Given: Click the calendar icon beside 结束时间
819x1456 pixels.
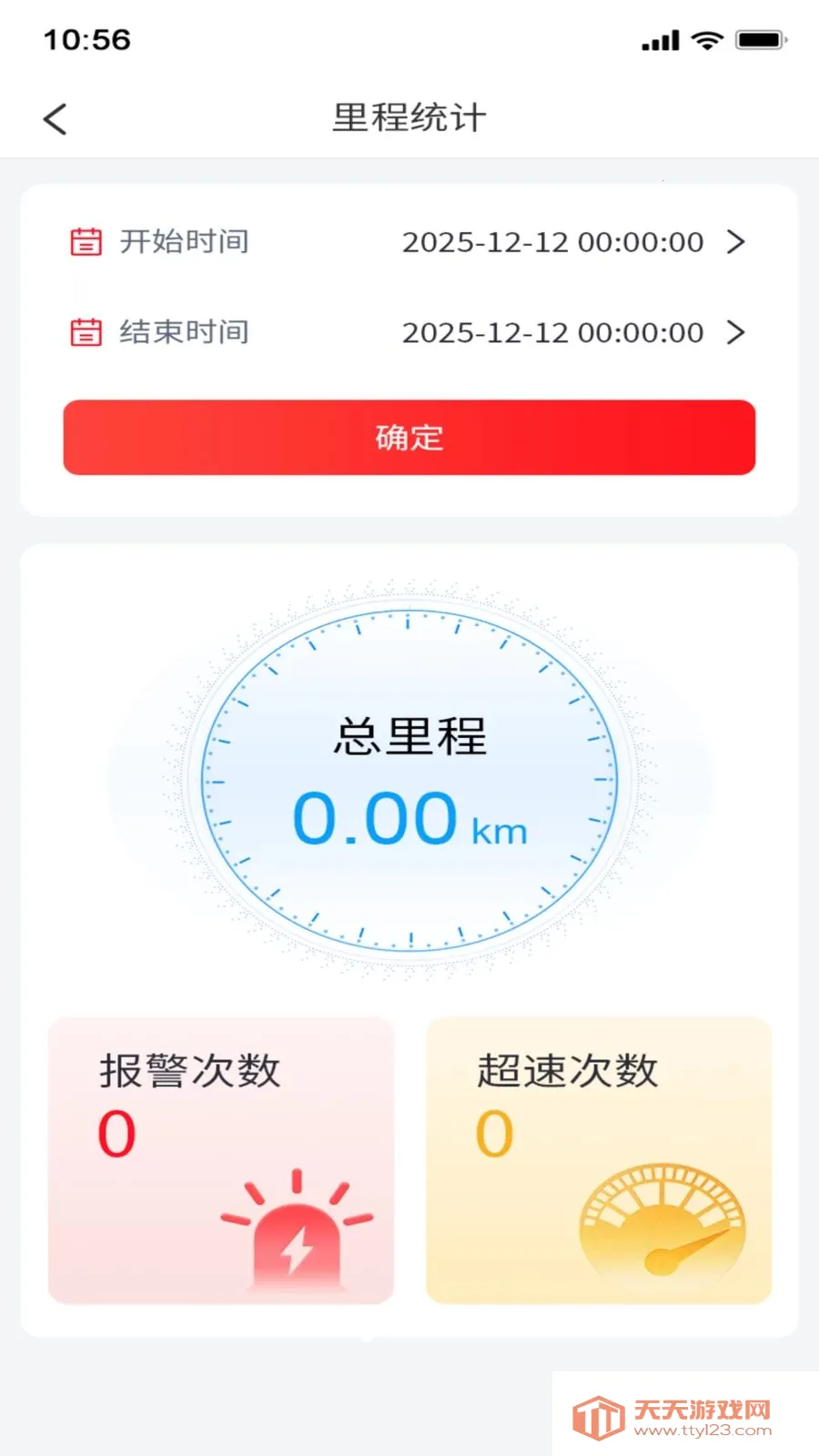Looking at the screenshot, I should 86,332.
